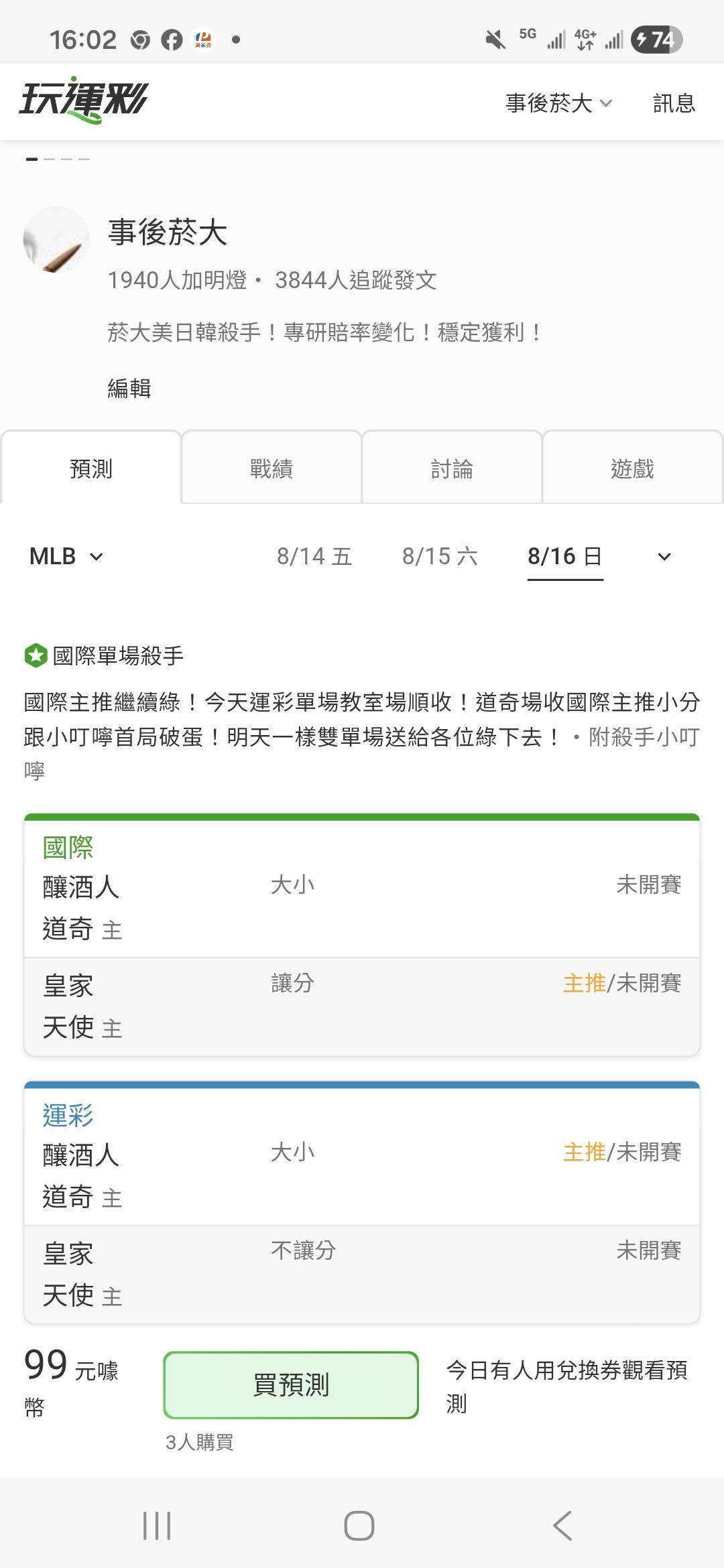Switch to the 遊戲 tab
Image resolution: width=724 pixels, height=1568 pixels.
632,468
